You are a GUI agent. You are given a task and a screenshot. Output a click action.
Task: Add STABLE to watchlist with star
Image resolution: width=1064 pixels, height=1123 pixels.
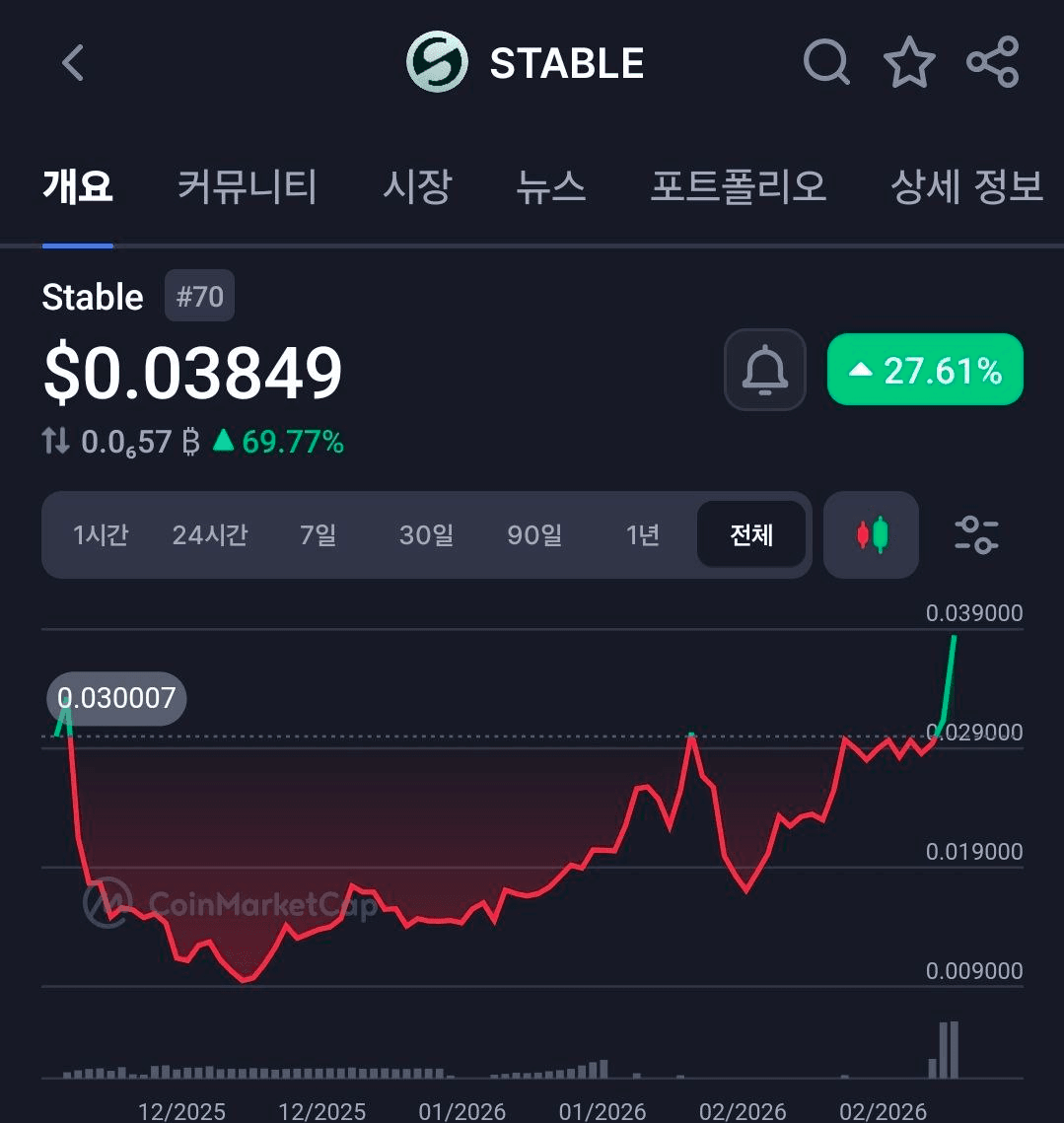[x=908, y=63]
